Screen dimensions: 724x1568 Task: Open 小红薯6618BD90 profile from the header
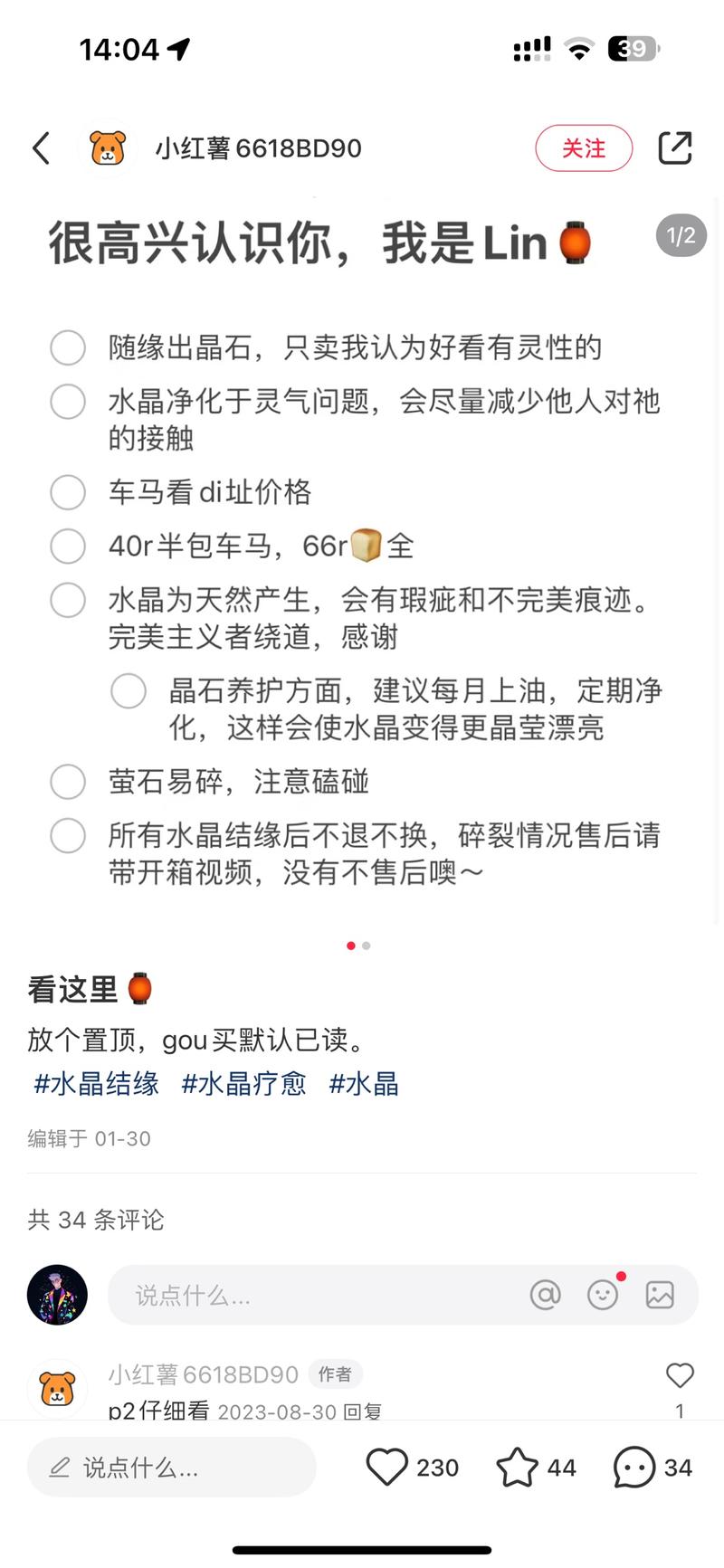[x=258, y=148]
